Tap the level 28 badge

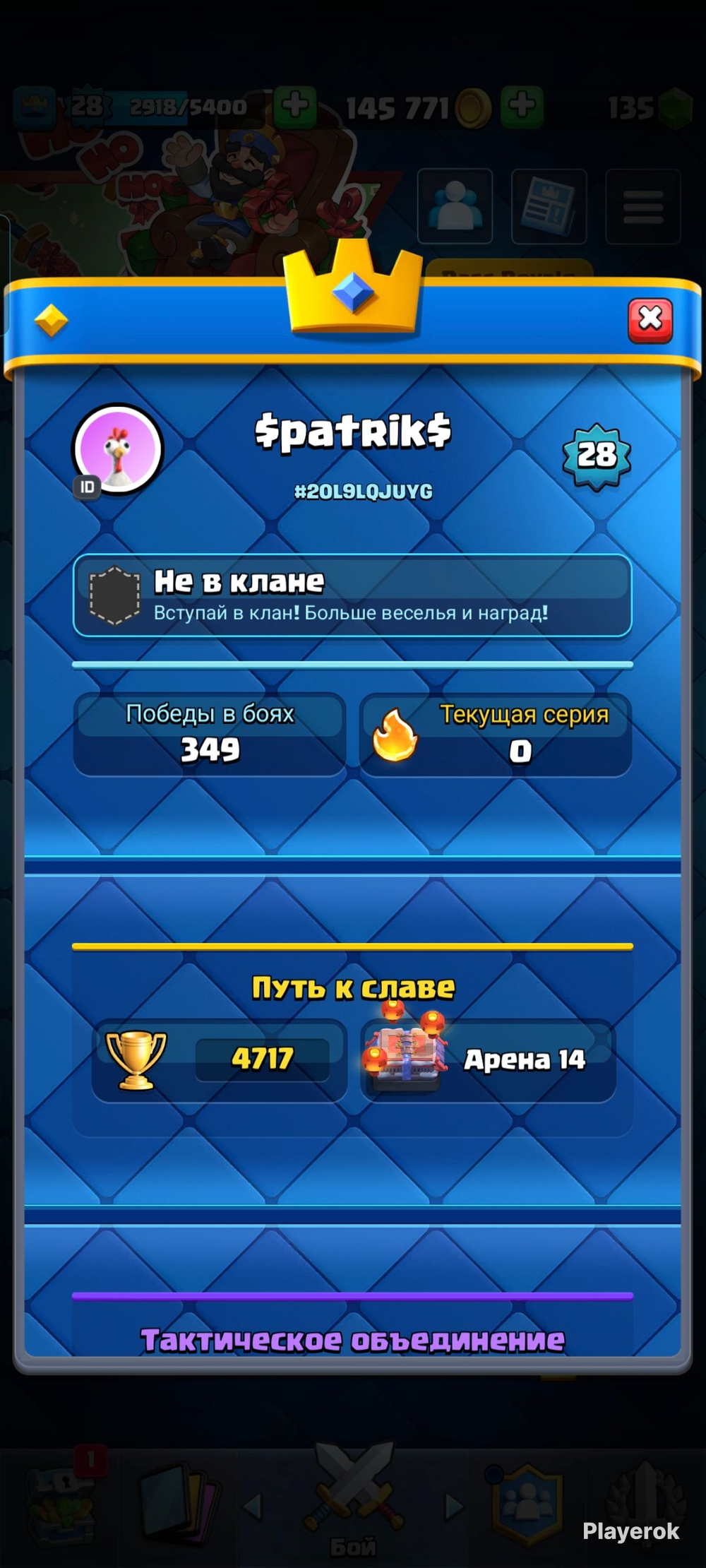click(x=597, y=456)
